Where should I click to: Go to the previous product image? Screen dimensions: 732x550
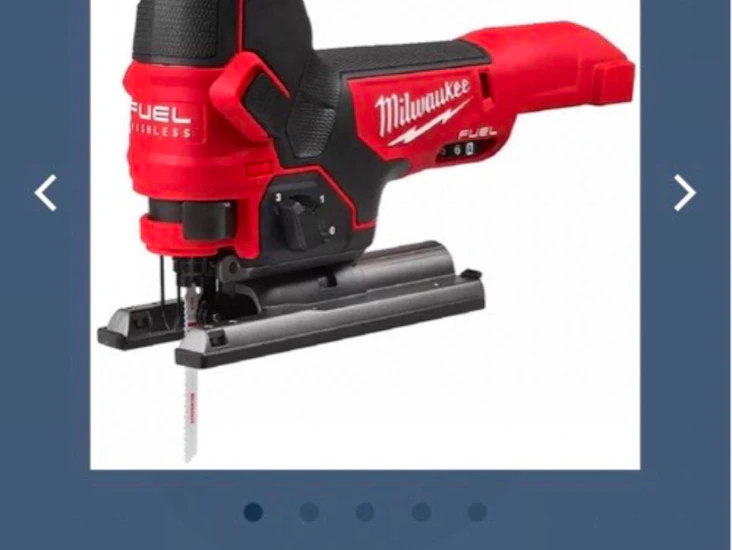(46, 193)
